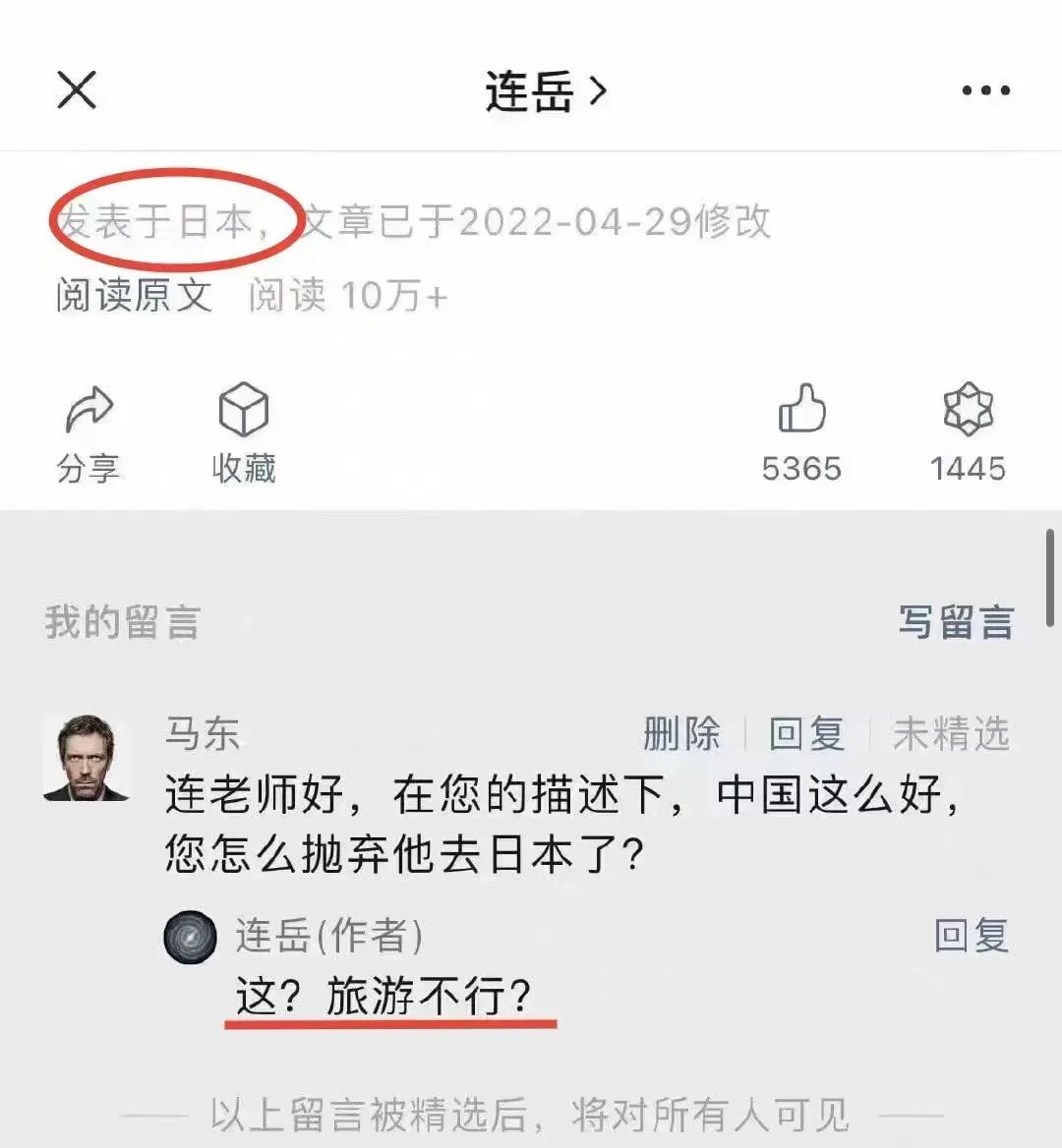
Task: Delete 马东's comment with 删除
Action: [x=681, y=734]
